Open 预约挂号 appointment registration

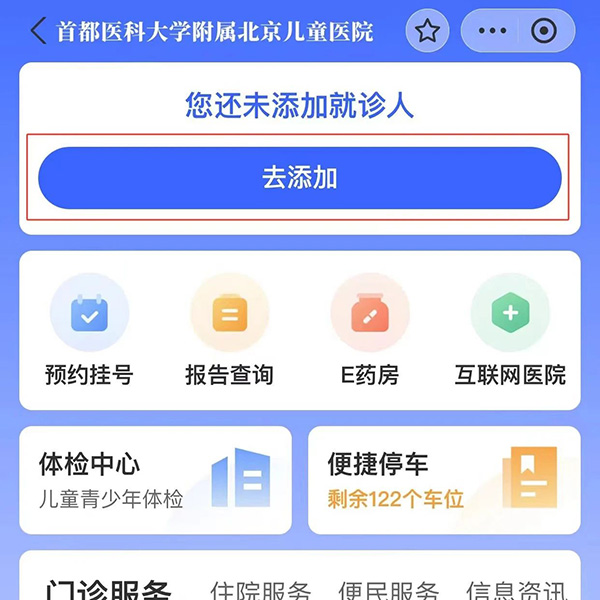tap(89, 330)
